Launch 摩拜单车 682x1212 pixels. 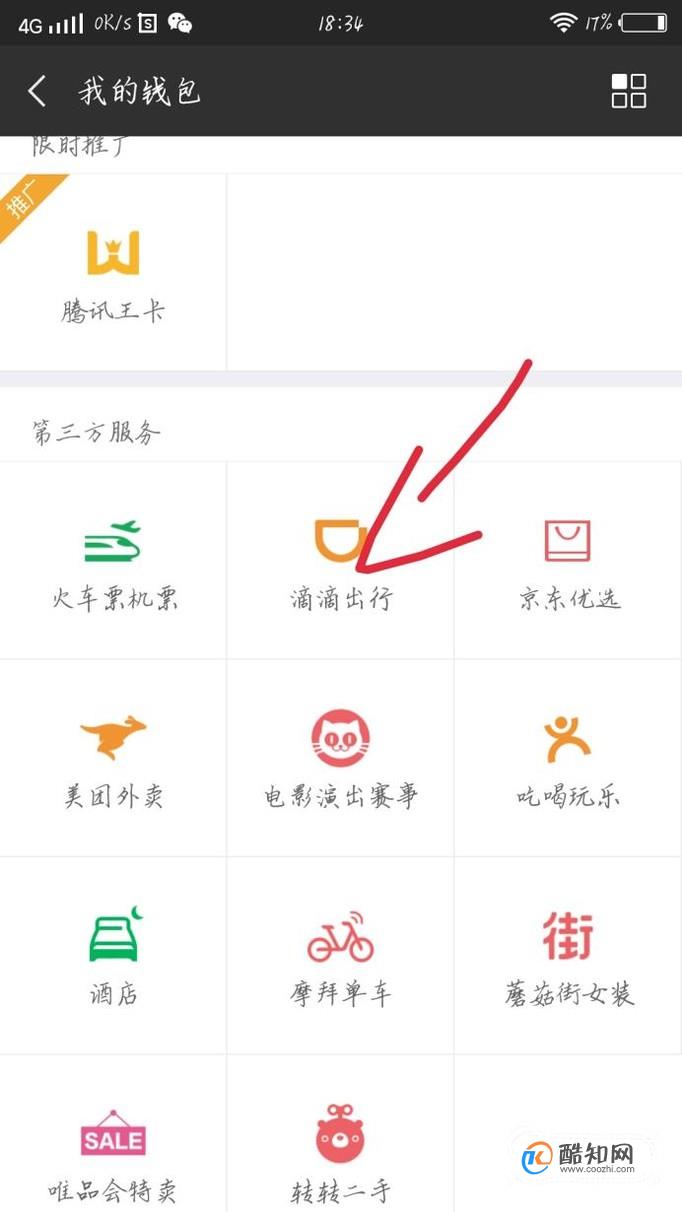[x=341, y=955]
